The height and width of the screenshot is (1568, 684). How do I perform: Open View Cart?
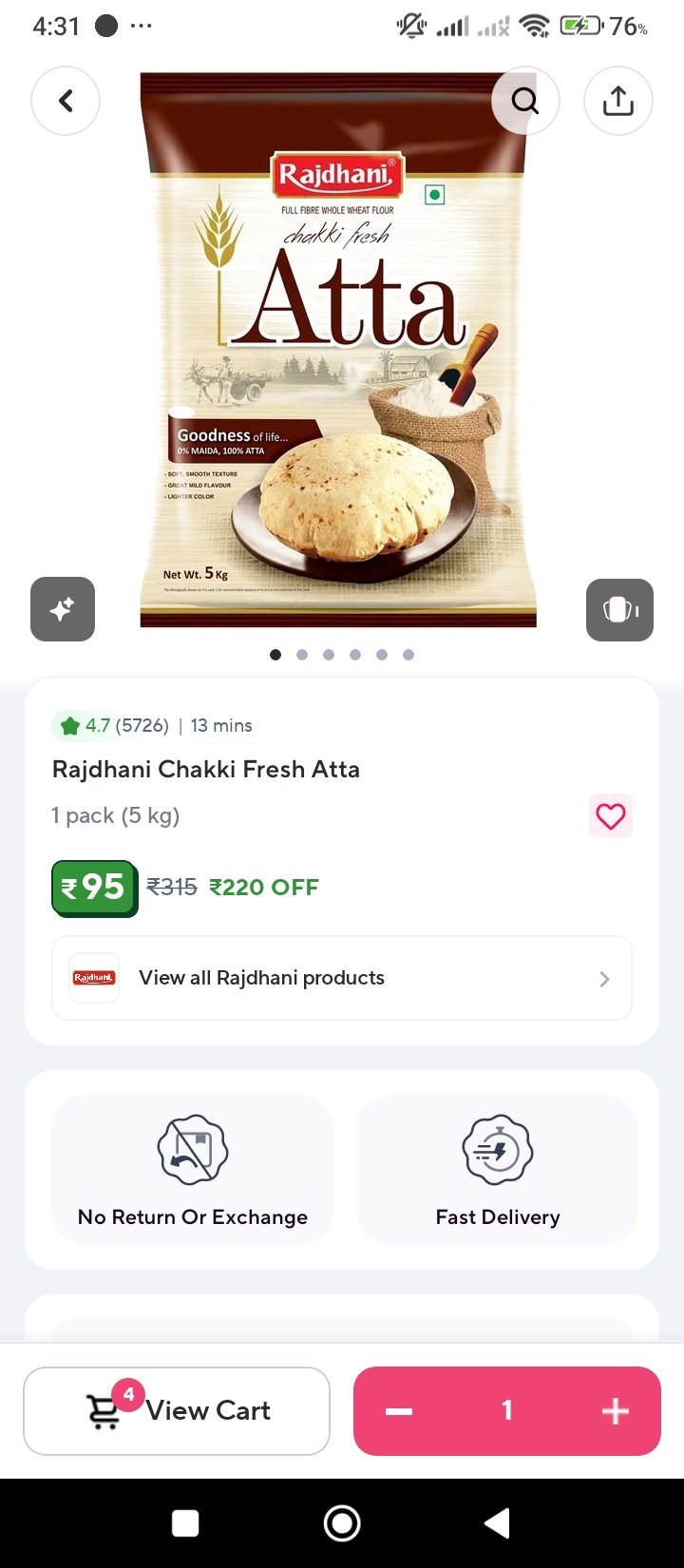click(177, 1410)
